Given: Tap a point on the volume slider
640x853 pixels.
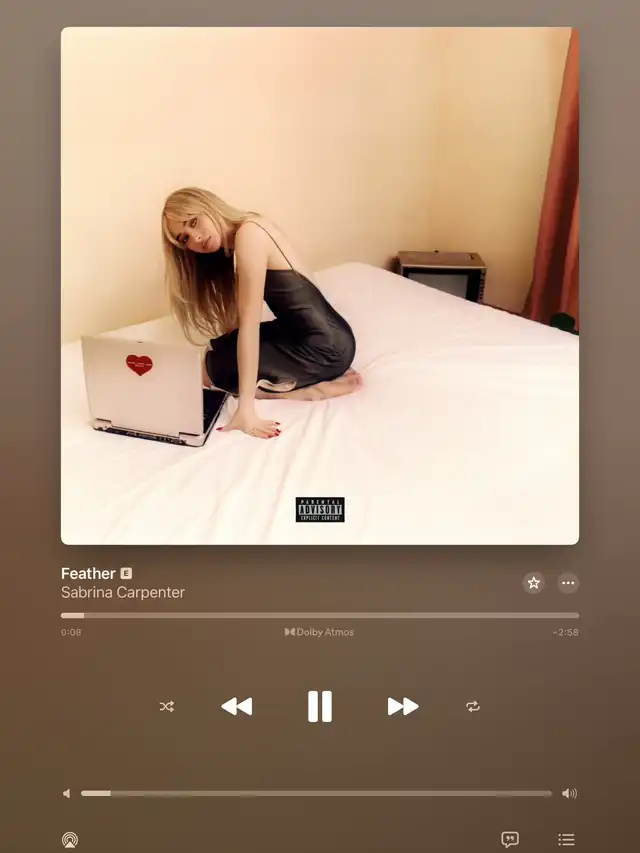Looking at the screenshot, I should 316,793.
